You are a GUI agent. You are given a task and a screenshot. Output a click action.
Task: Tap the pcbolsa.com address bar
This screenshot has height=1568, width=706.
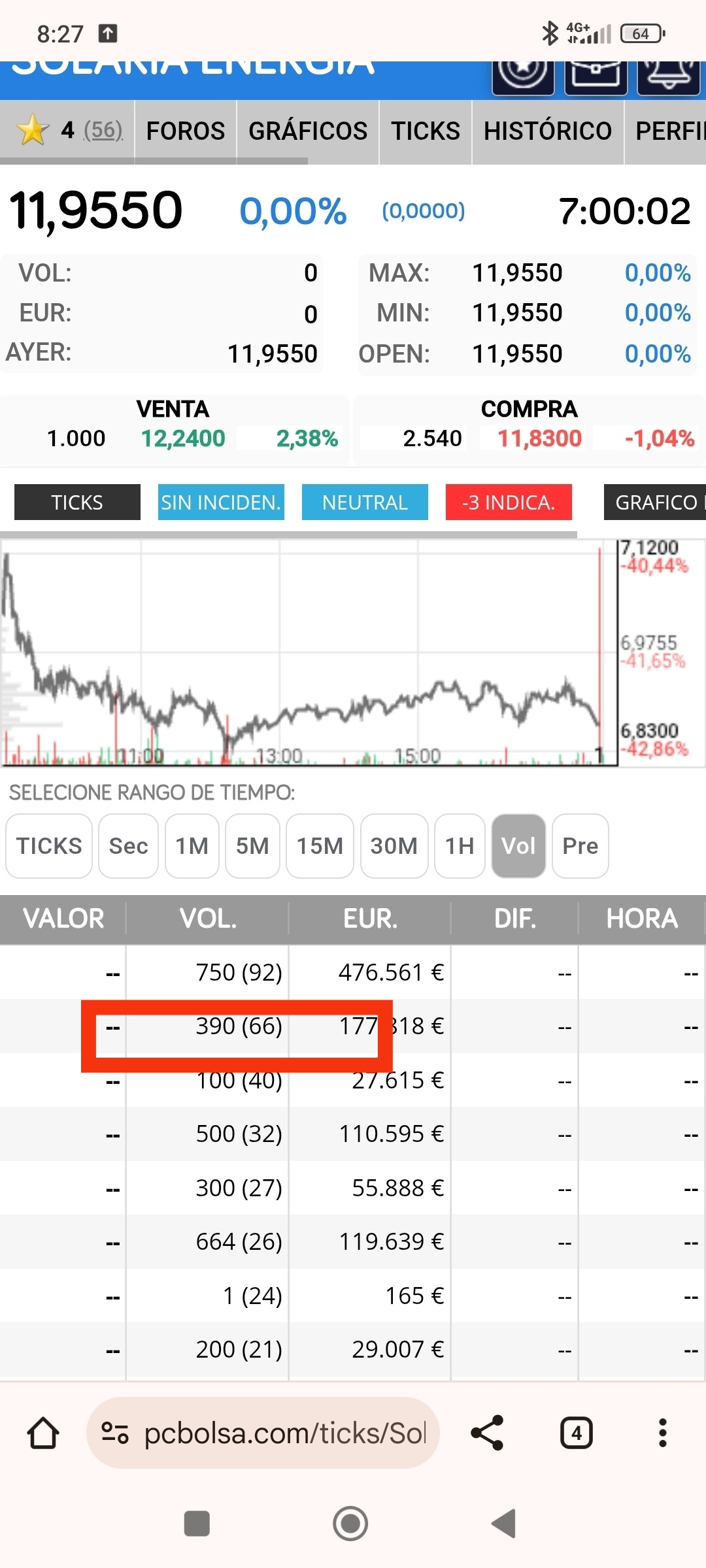point(263,1433)
